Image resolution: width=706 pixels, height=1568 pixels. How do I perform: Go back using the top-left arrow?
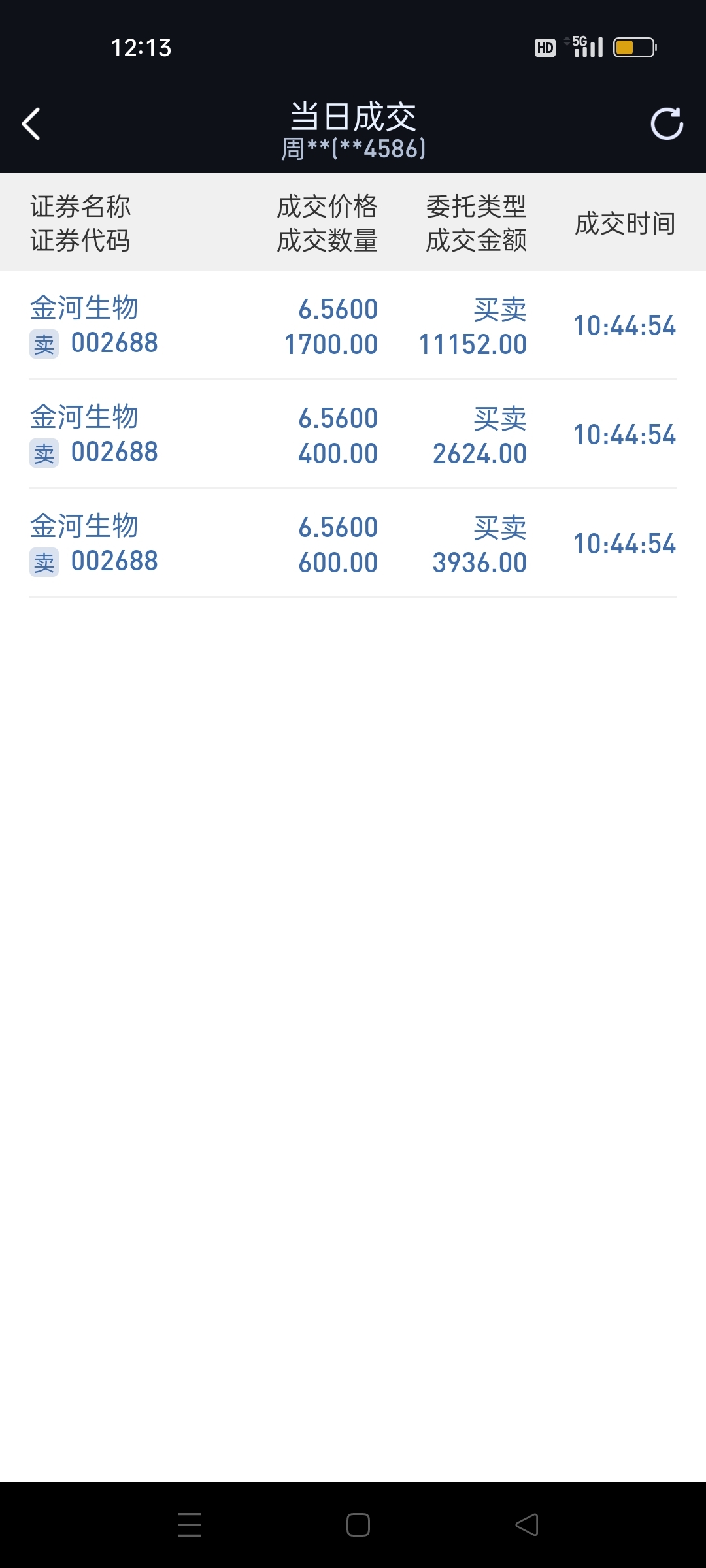(x=31, y=124)
